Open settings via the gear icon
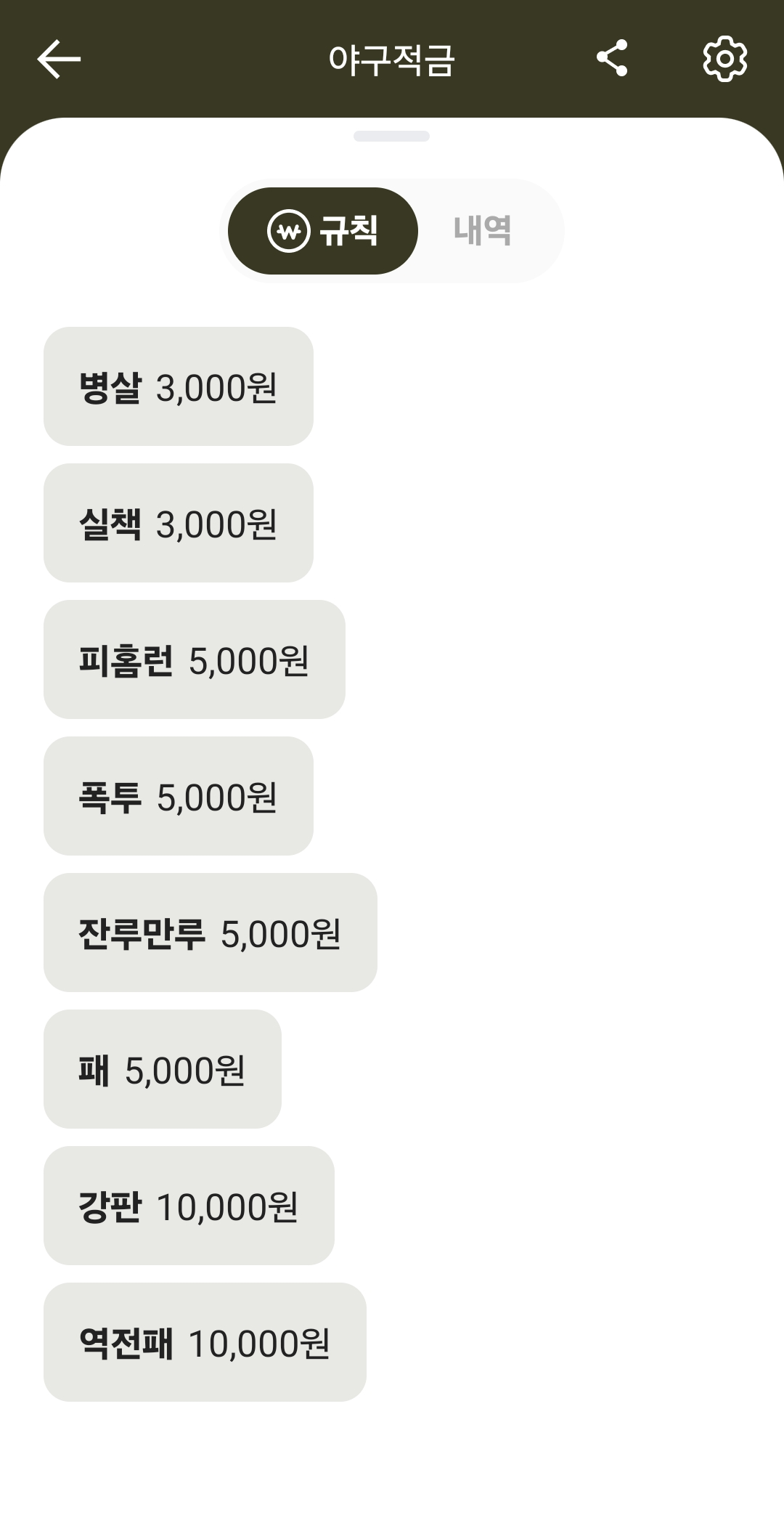The image size is (784, 1531). 724,60
